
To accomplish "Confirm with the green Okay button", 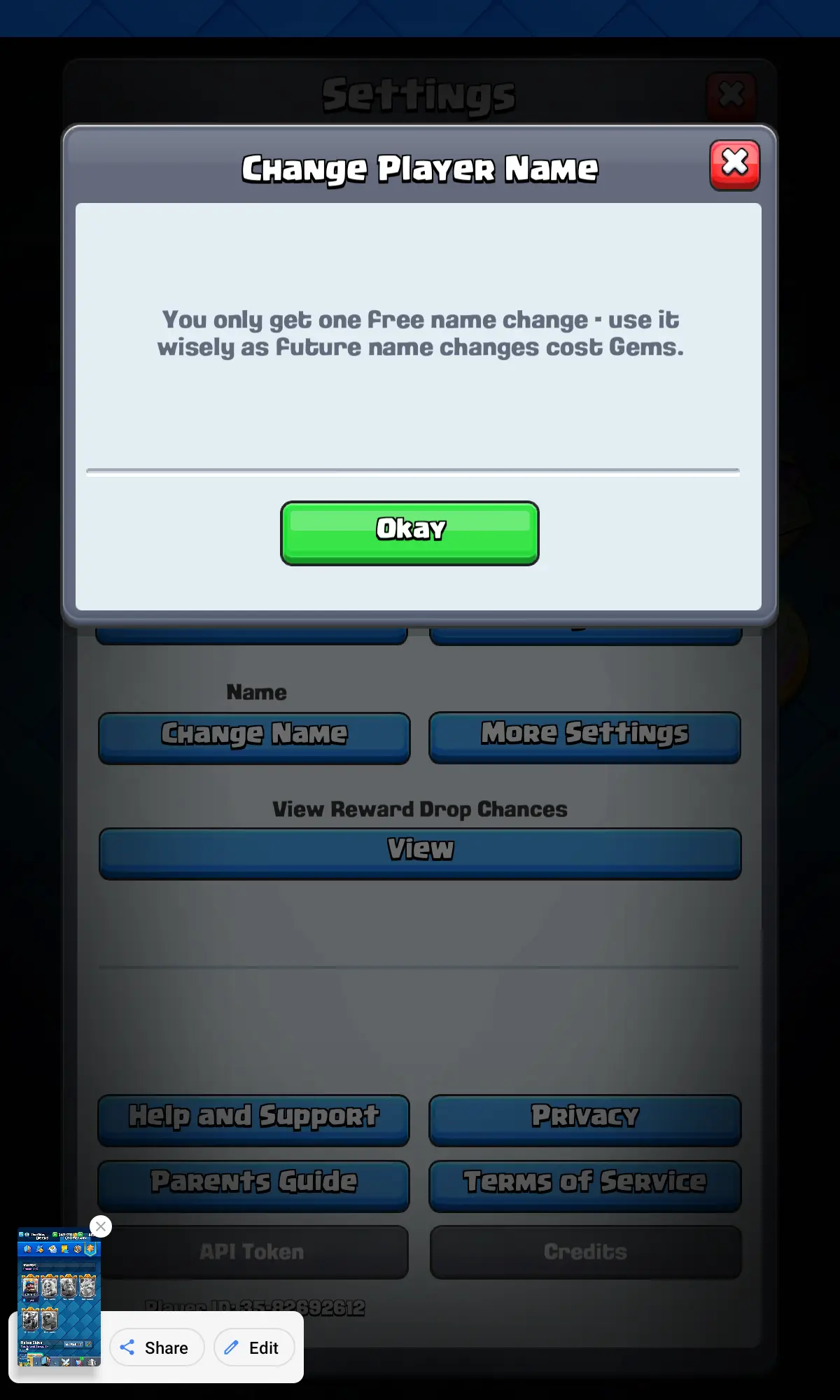I will click(409, 532).
